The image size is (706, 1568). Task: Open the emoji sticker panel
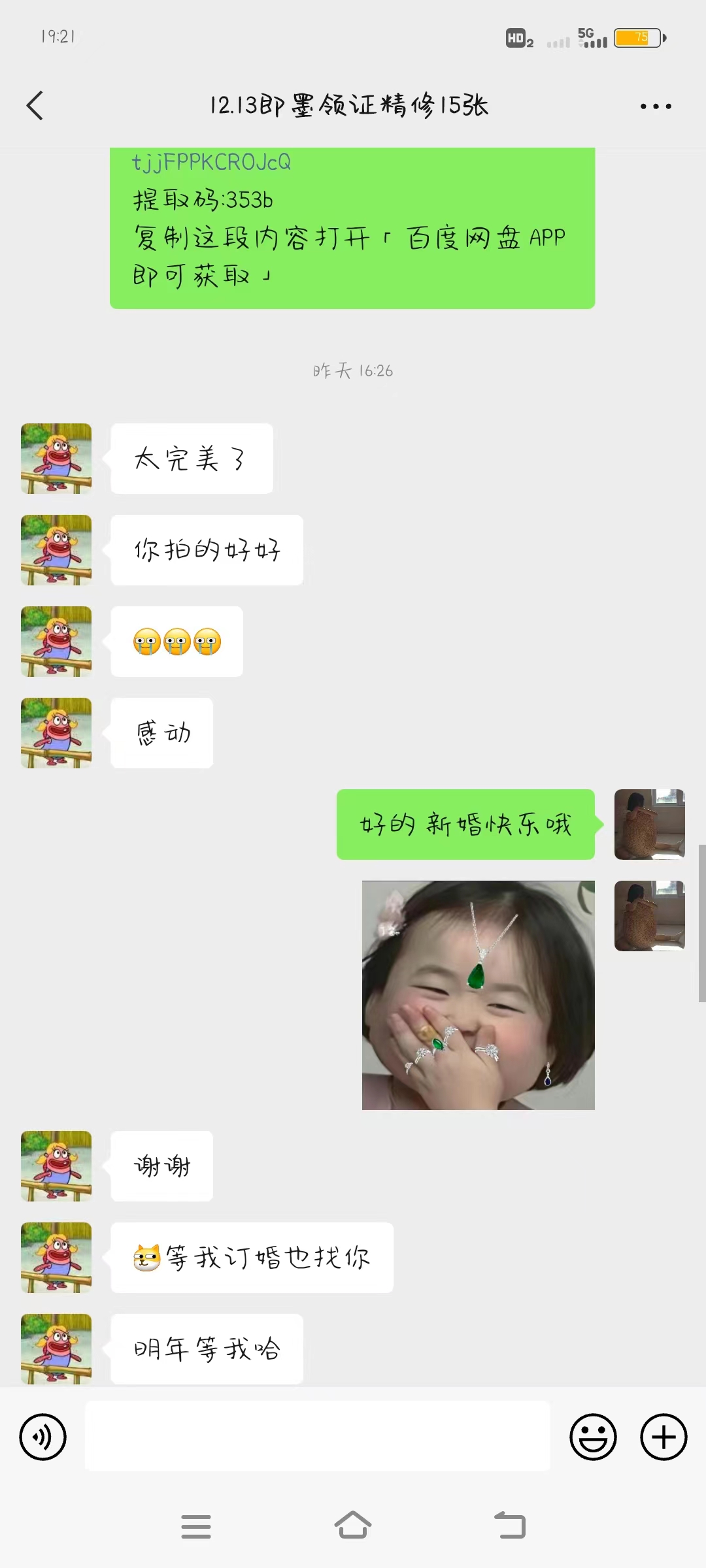pyautogui.click(x=593, y=1437)
